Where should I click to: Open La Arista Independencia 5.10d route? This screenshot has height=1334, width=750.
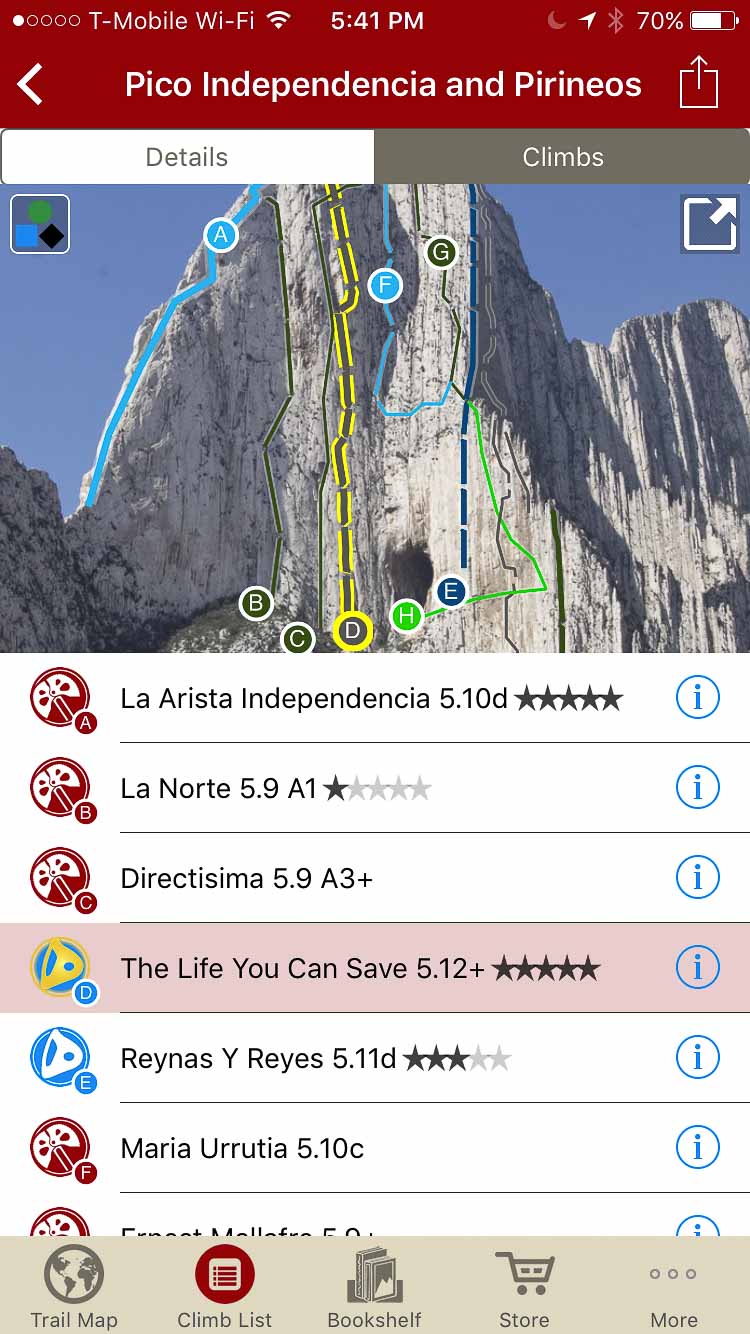370,698
